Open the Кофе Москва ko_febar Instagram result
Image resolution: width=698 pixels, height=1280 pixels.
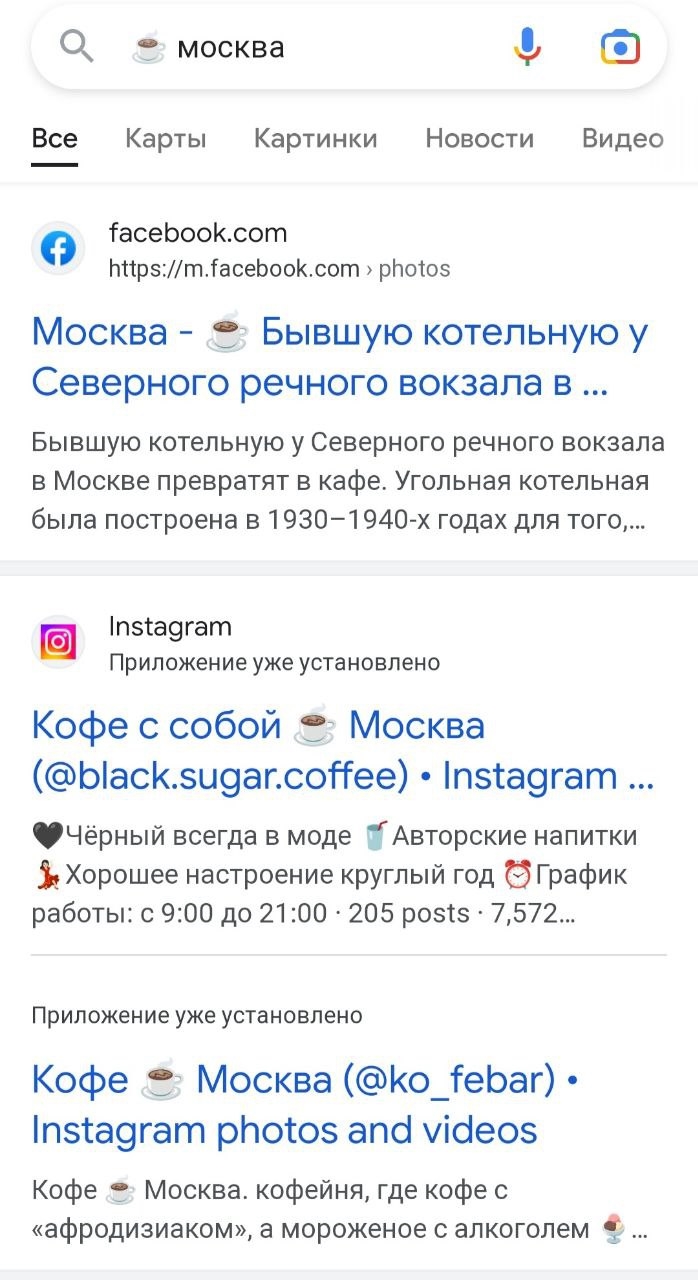click(306, 1104)
